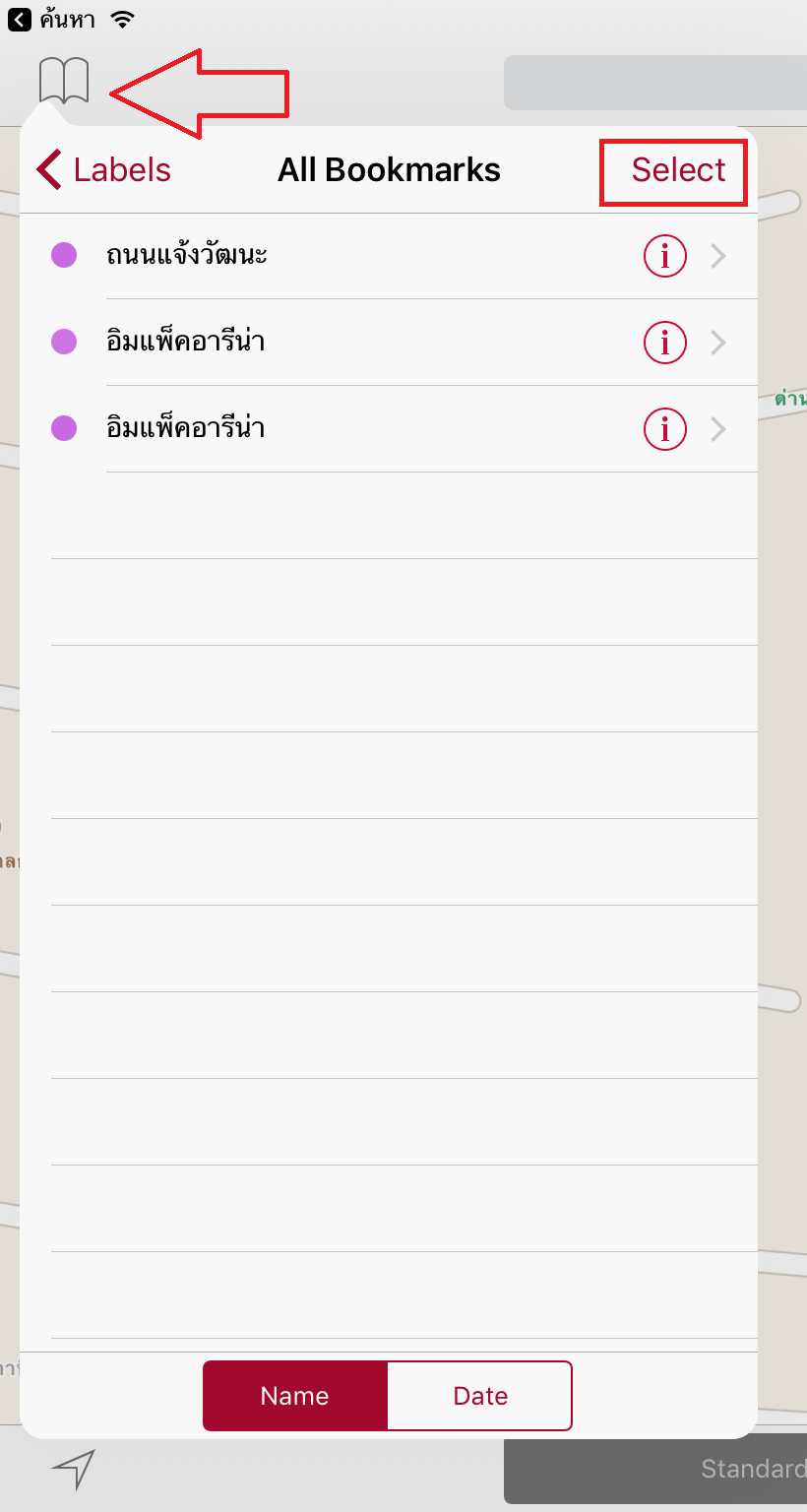Show info for ถนนแจ้งวัฒนะ bookmark
Image resolution: width=807 pixels, height=1512 pixels.
(x=665, y=256)
